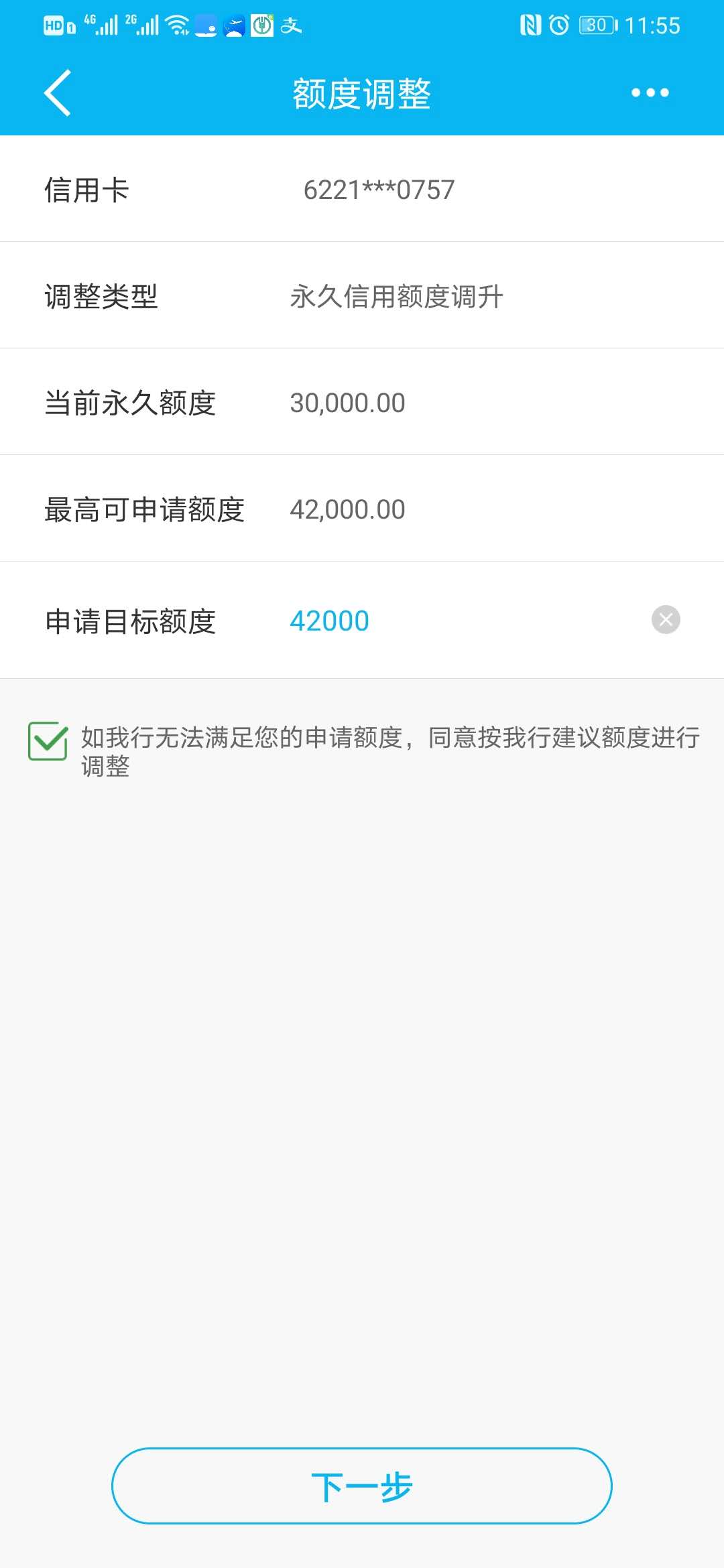The width and height of the screenshot is (724, 1568).
Task: Tap the airplane travel app notification icon
Action: coord(233,27)
